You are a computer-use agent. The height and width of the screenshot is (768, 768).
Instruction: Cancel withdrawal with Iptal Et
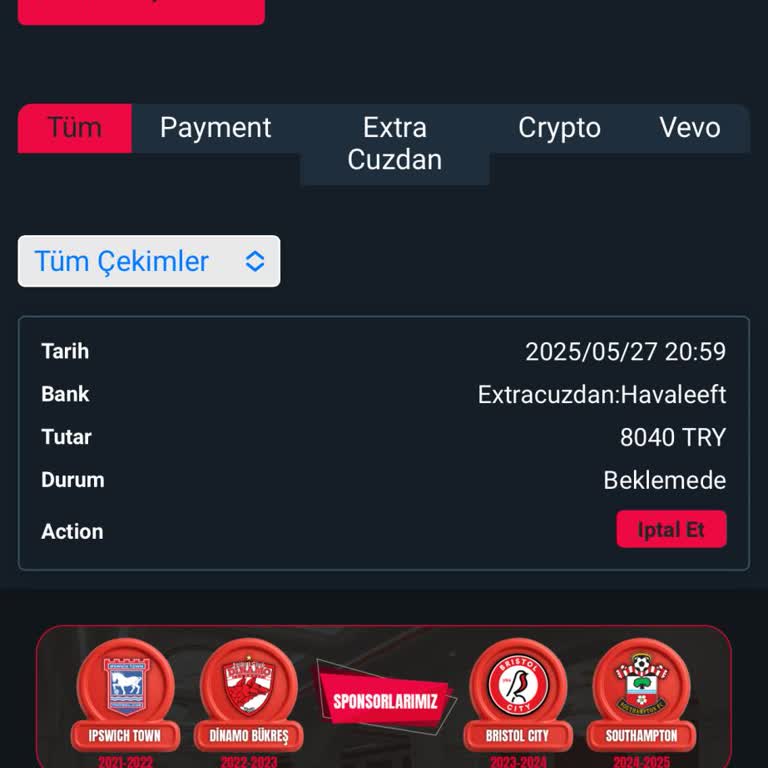(671, 530)
